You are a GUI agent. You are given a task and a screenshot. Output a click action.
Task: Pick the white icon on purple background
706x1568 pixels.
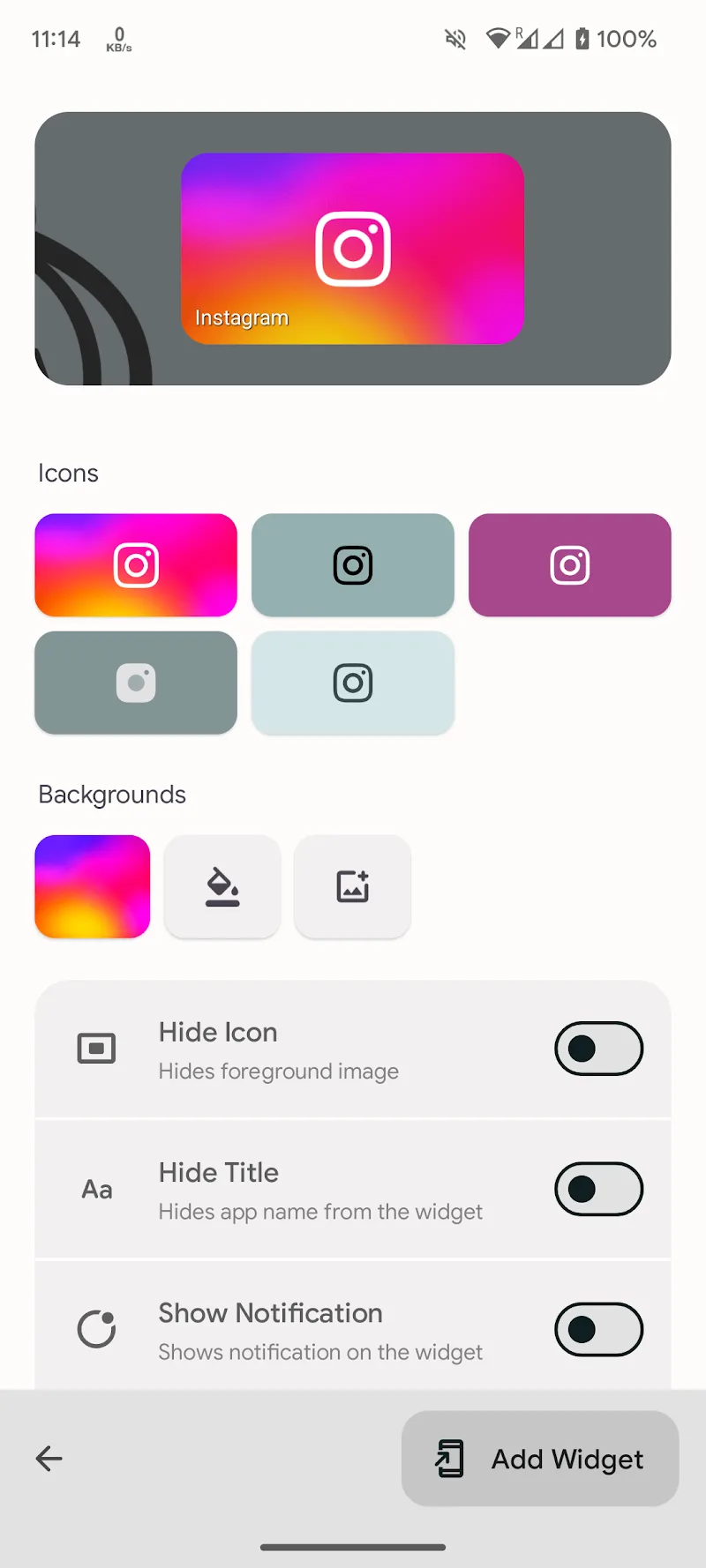(569, 565)
